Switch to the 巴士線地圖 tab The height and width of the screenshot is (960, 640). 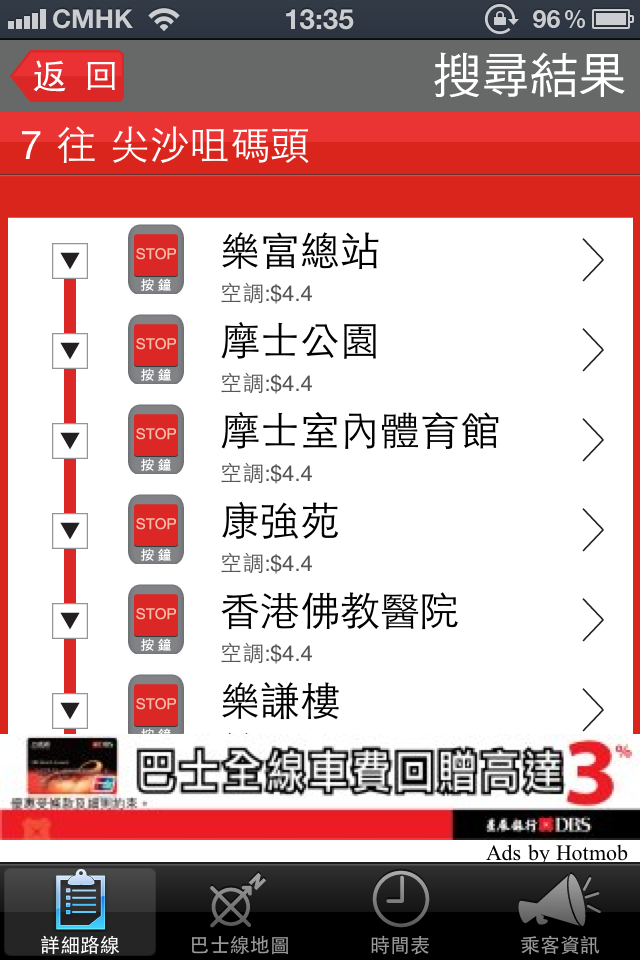point(239,912)
